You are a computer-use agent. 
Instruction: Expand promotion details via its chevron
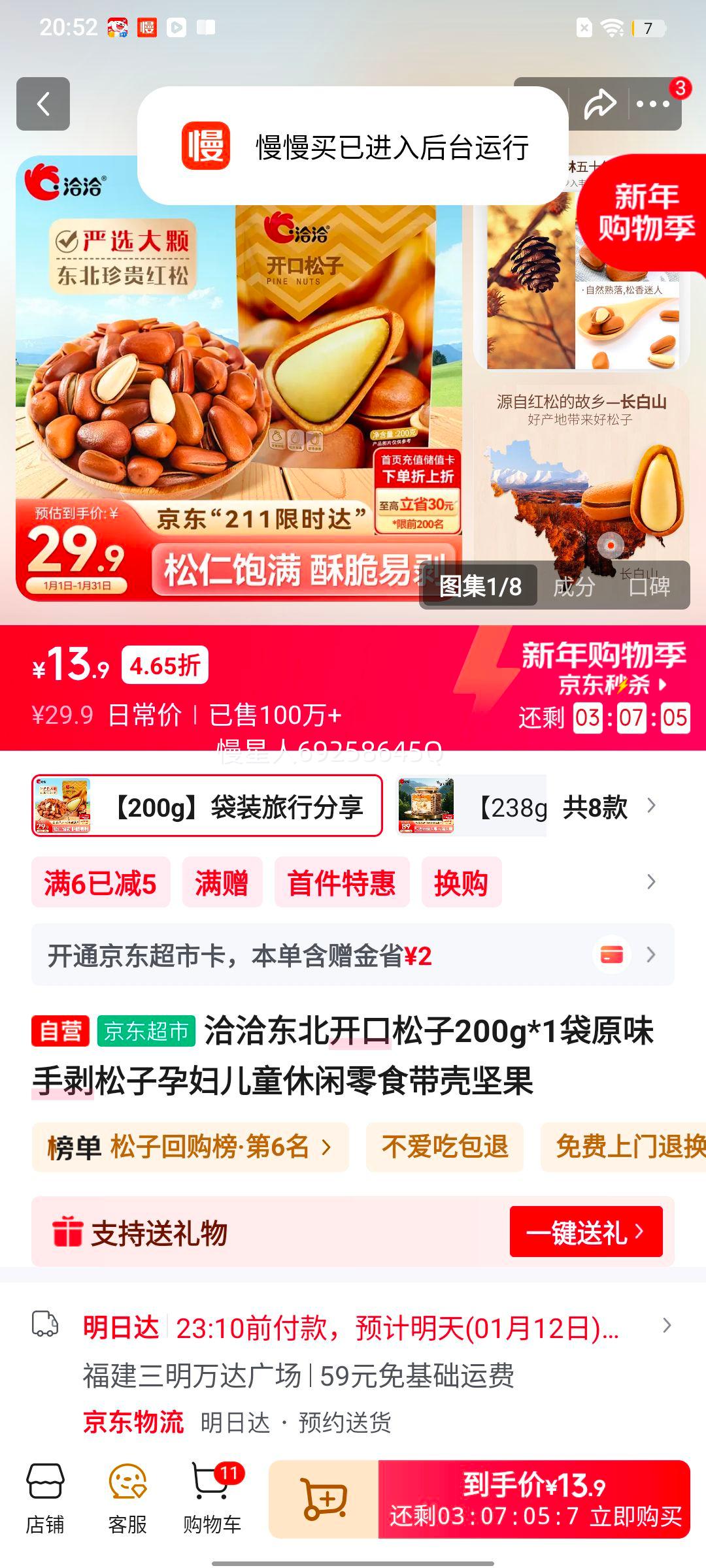click(649, 882)
